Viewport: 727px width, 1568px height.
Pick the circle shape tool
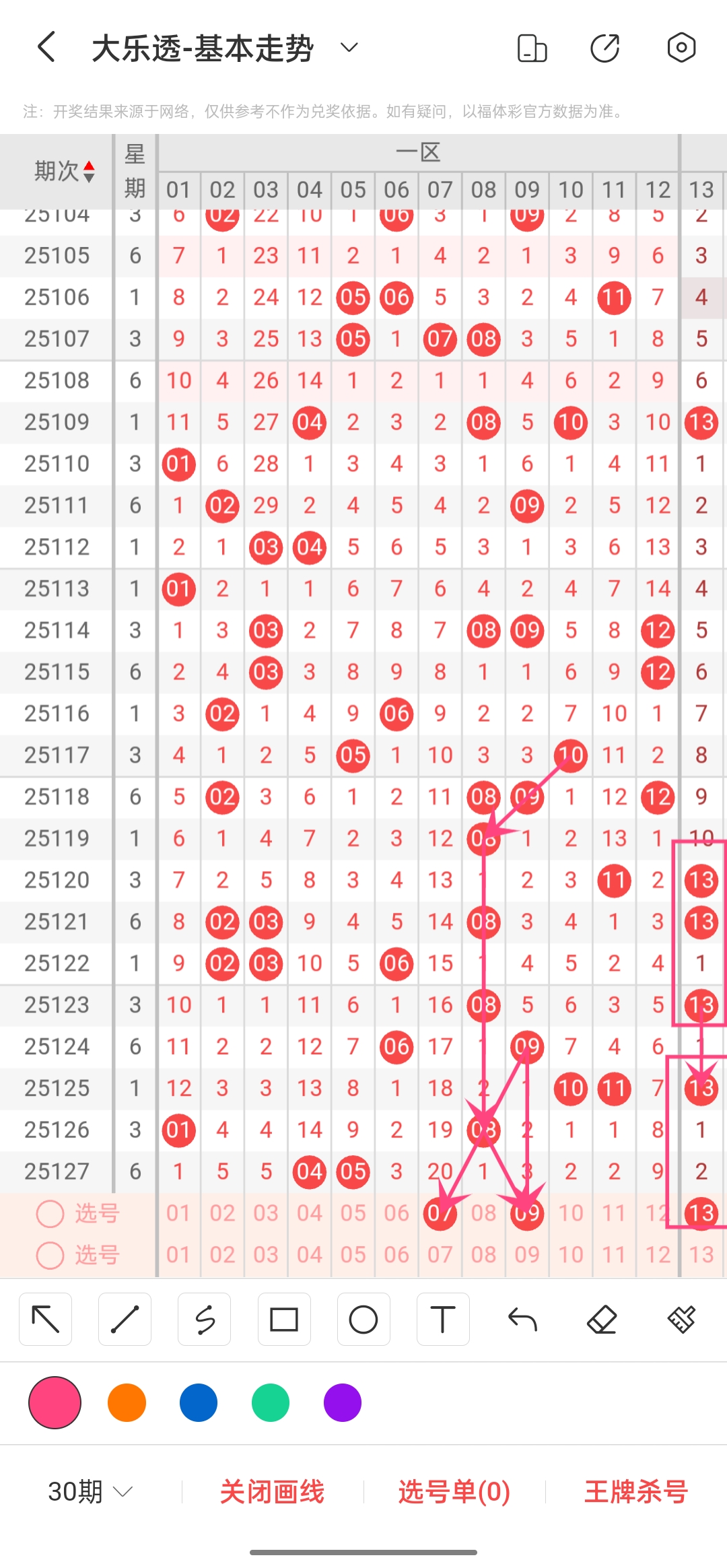(363, 1319)
